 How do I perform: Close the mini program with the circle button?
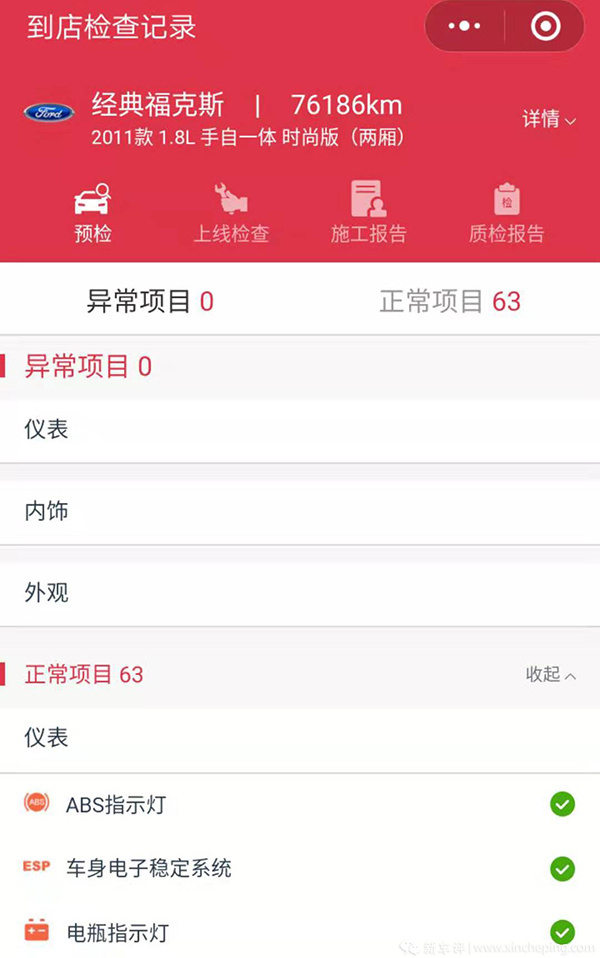pos(545,27)
